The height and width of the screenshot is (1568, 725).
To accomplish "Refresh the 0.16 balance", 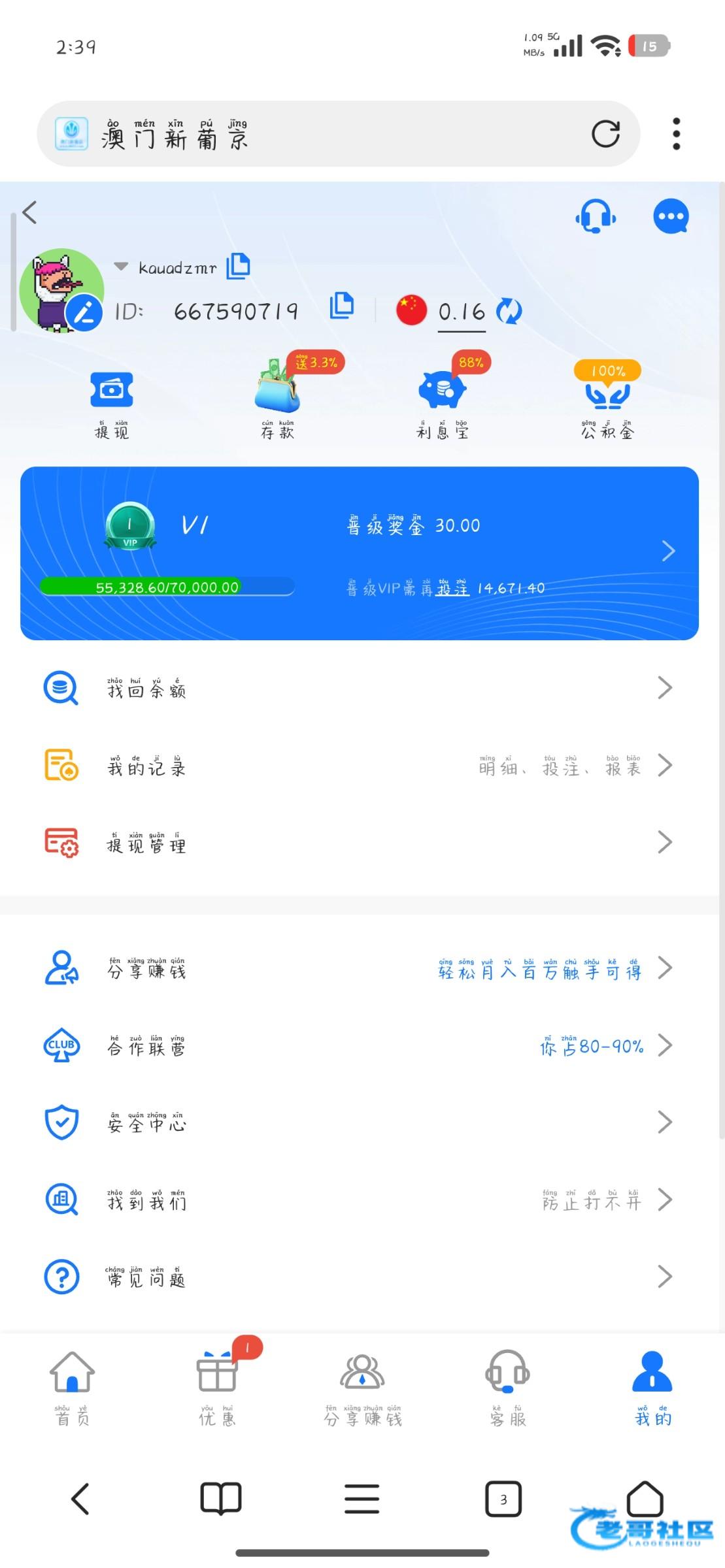I will [x=509, y=311].
